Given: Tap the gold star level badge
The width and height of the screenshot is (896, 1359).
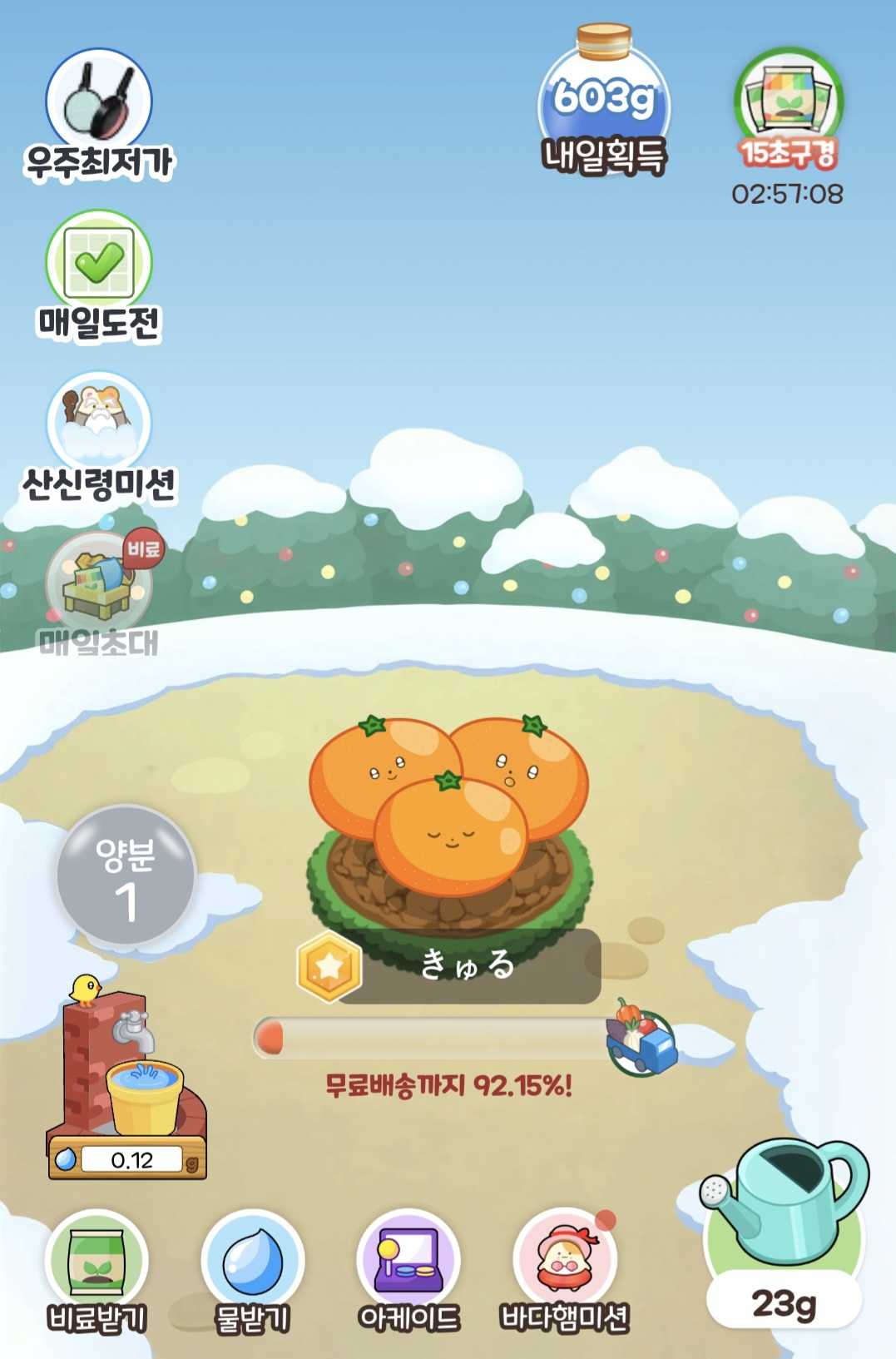Looking at the screenshot, I should pos(329,966).
